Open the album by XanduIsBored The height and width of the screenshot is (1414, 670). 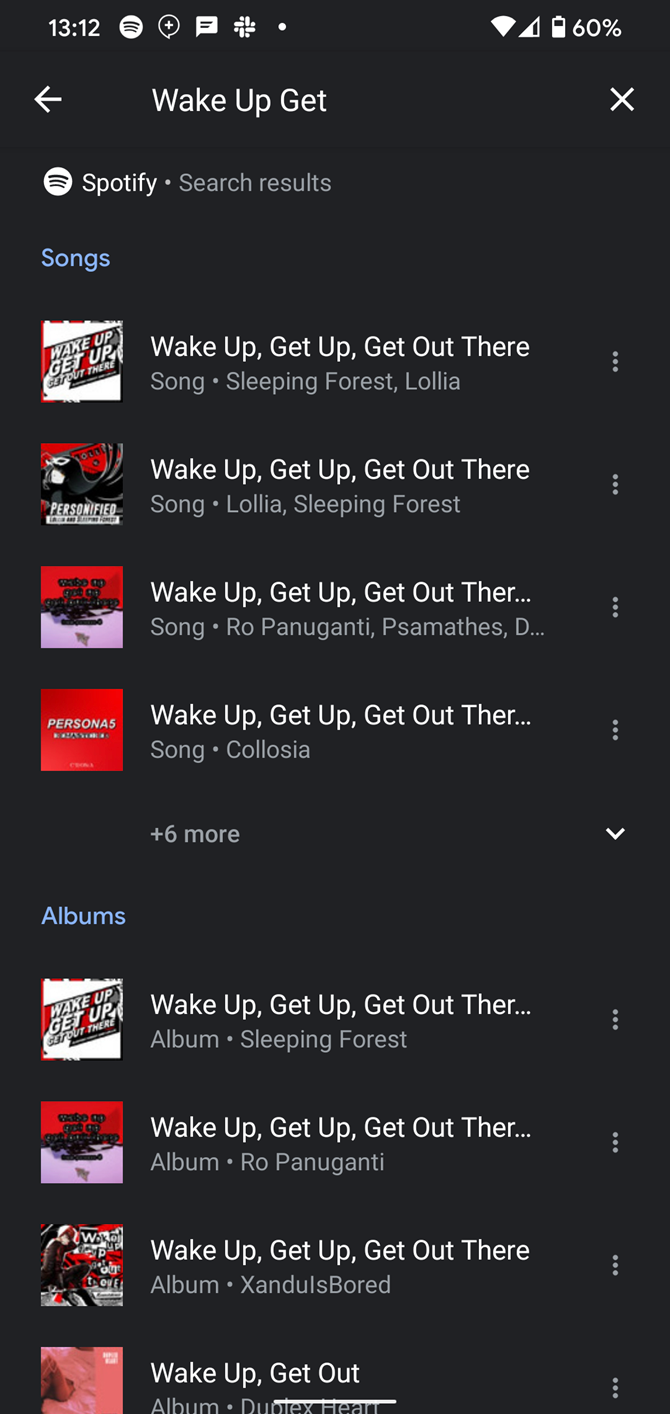pyautogui.click(x=340, y=1266)
